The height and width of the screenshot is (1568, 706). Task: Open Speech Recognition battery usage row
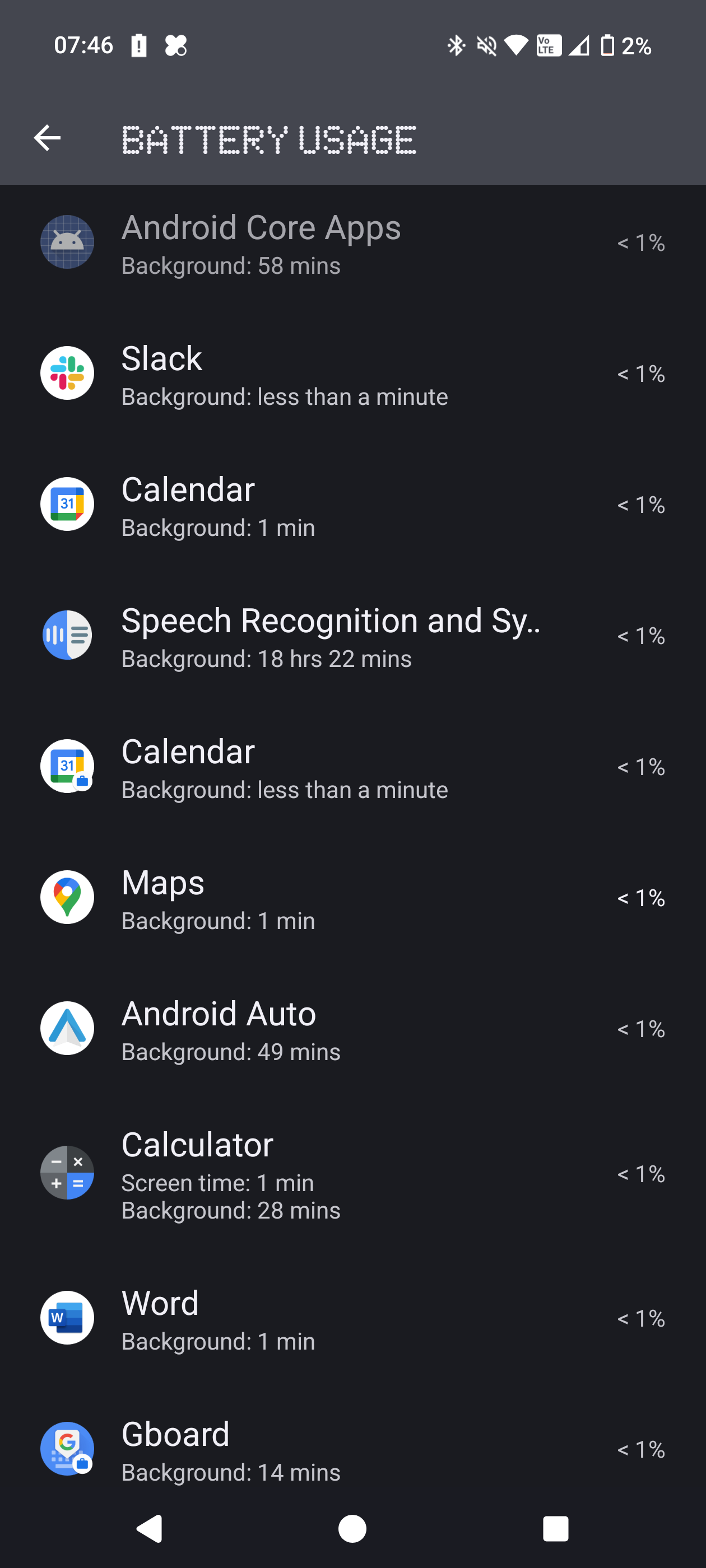point(352,636)
